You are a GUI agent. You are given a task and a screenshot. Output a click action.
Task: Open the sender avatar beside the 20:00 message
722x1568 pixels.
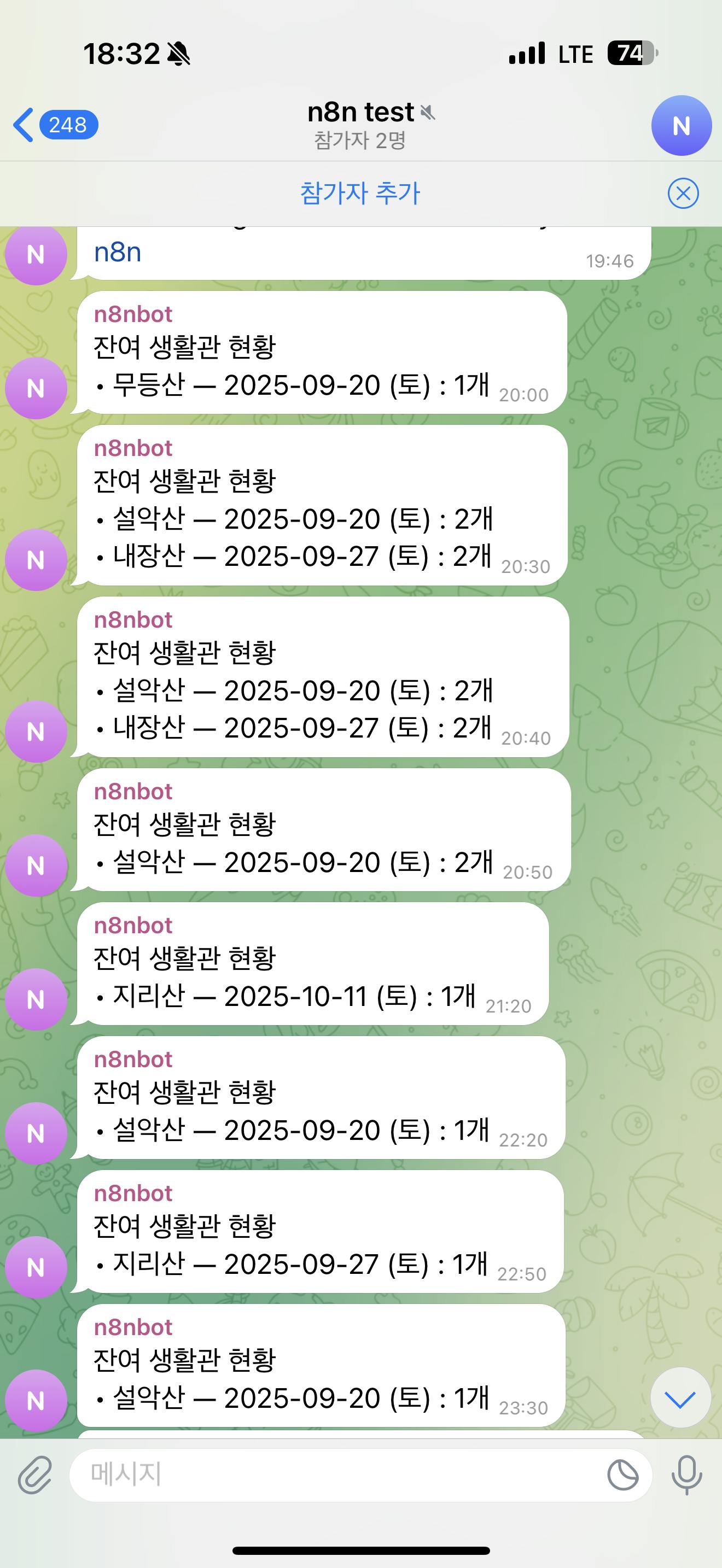point(36,388)
